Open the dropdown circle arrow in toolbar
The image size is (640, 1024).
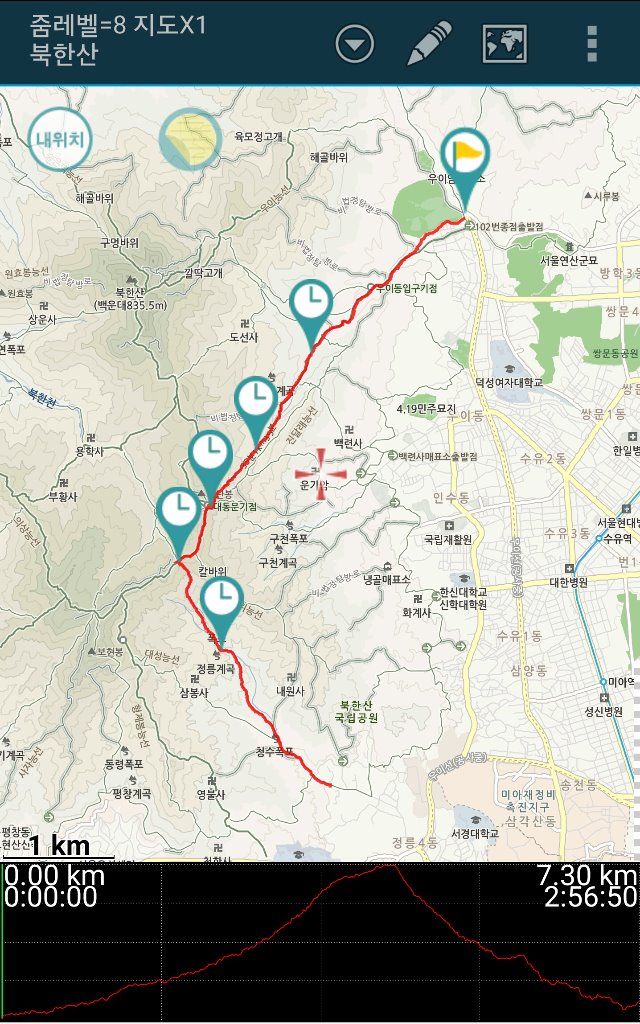(355, 43)
